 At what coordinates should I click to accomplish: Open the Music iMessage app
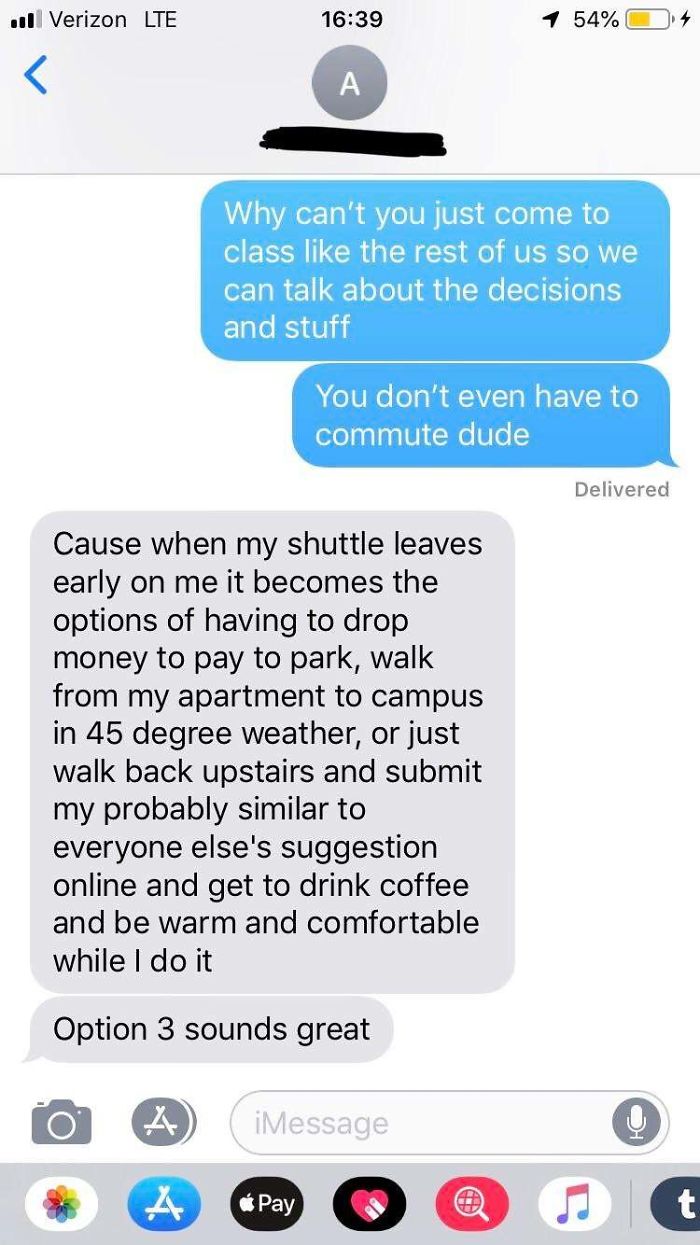tap(574, 1204)
